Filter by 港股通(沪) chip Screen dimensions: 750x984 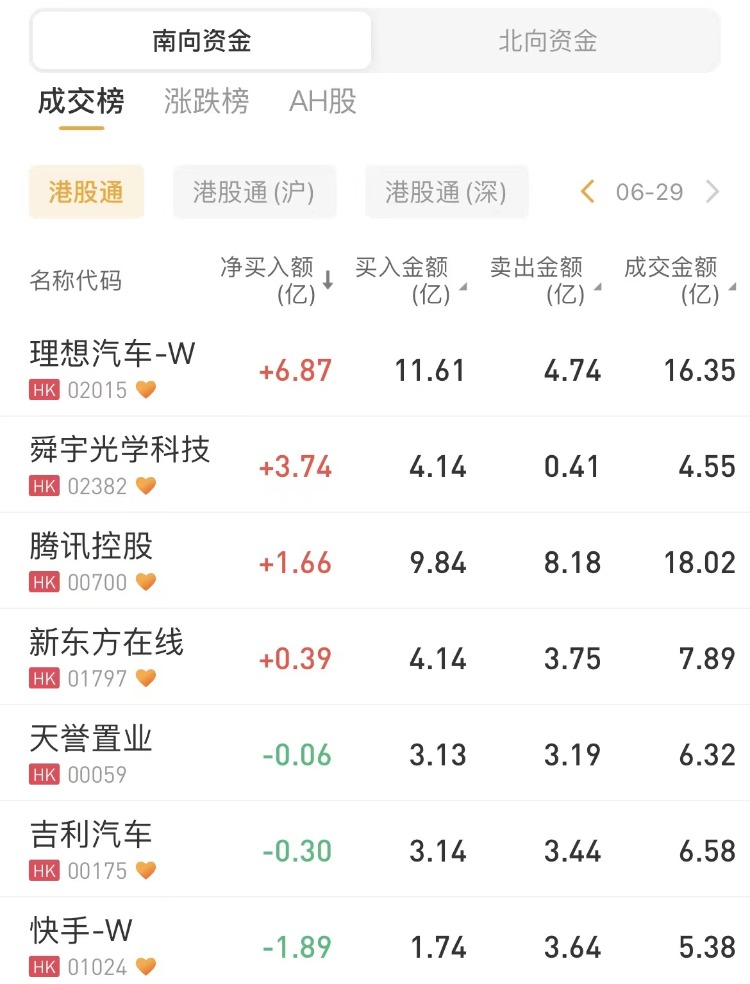pyautogui.click(x=254, y=192)
